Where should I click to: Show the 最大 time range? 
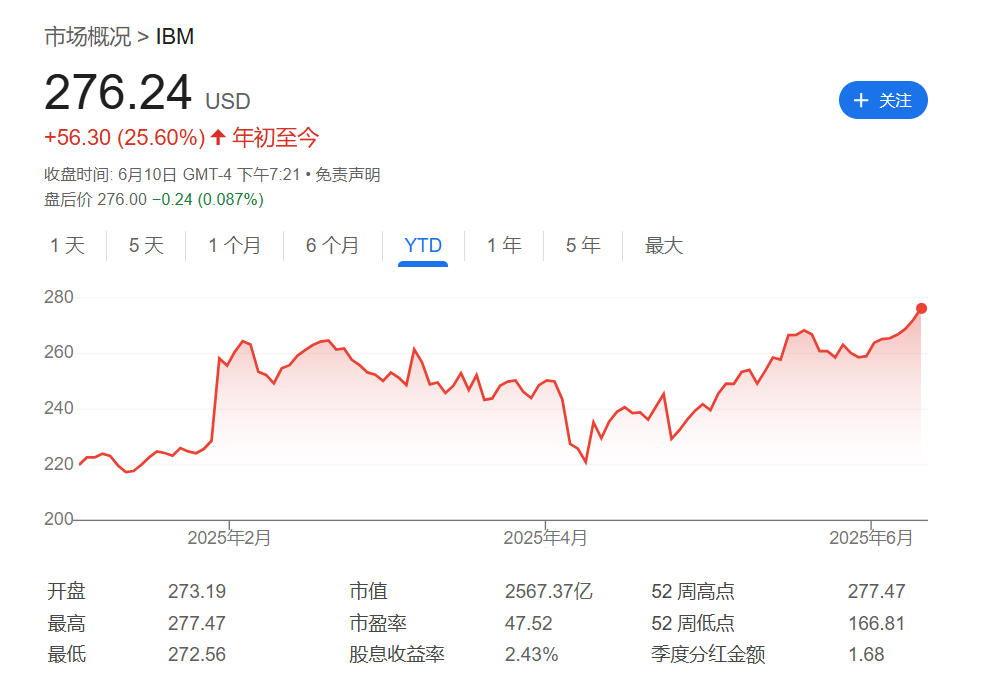coord(664,246)
